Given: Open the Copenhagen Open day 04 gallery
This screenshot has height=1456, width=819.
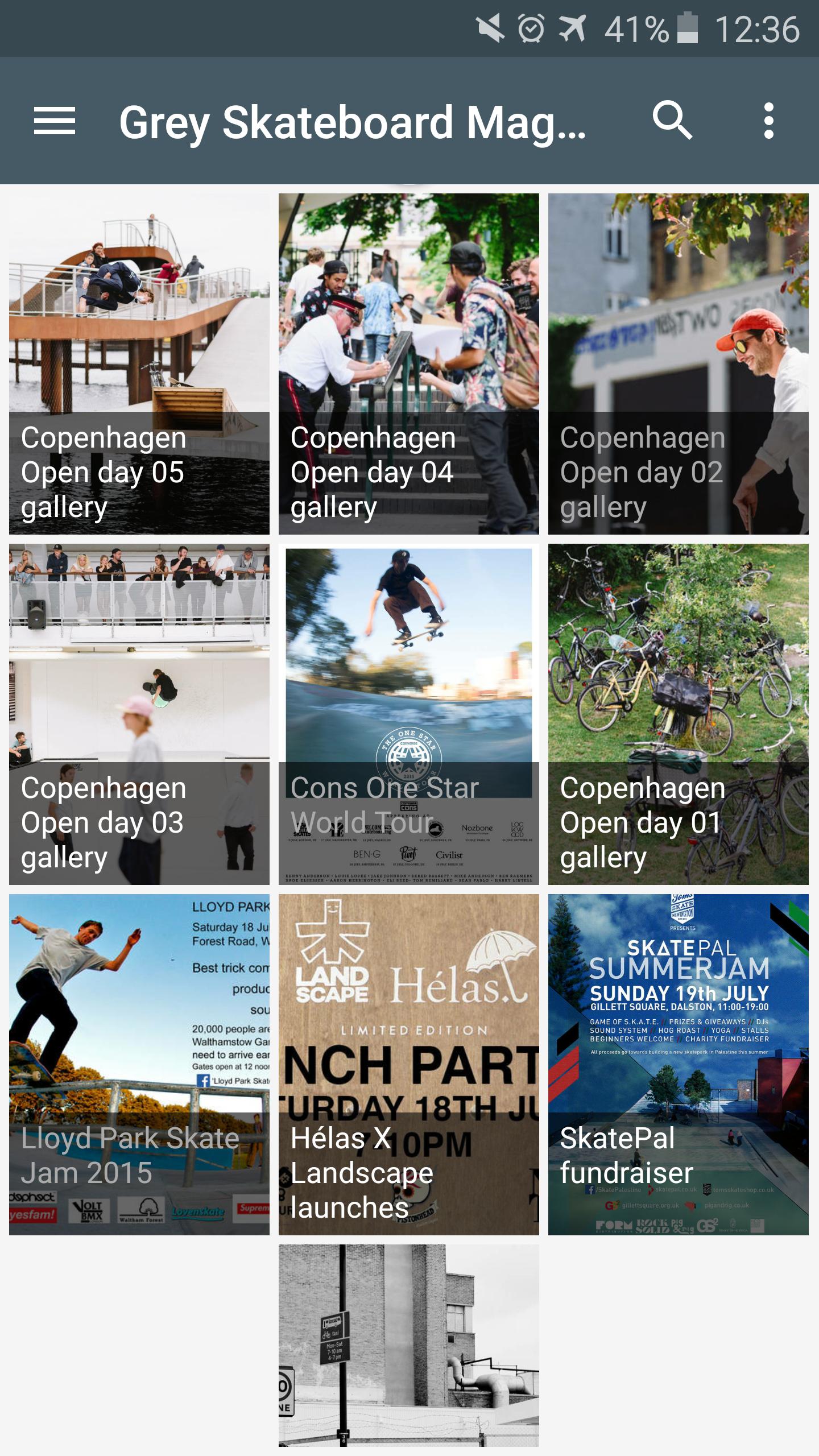Looking at the screenshot, I should (408, 364).
